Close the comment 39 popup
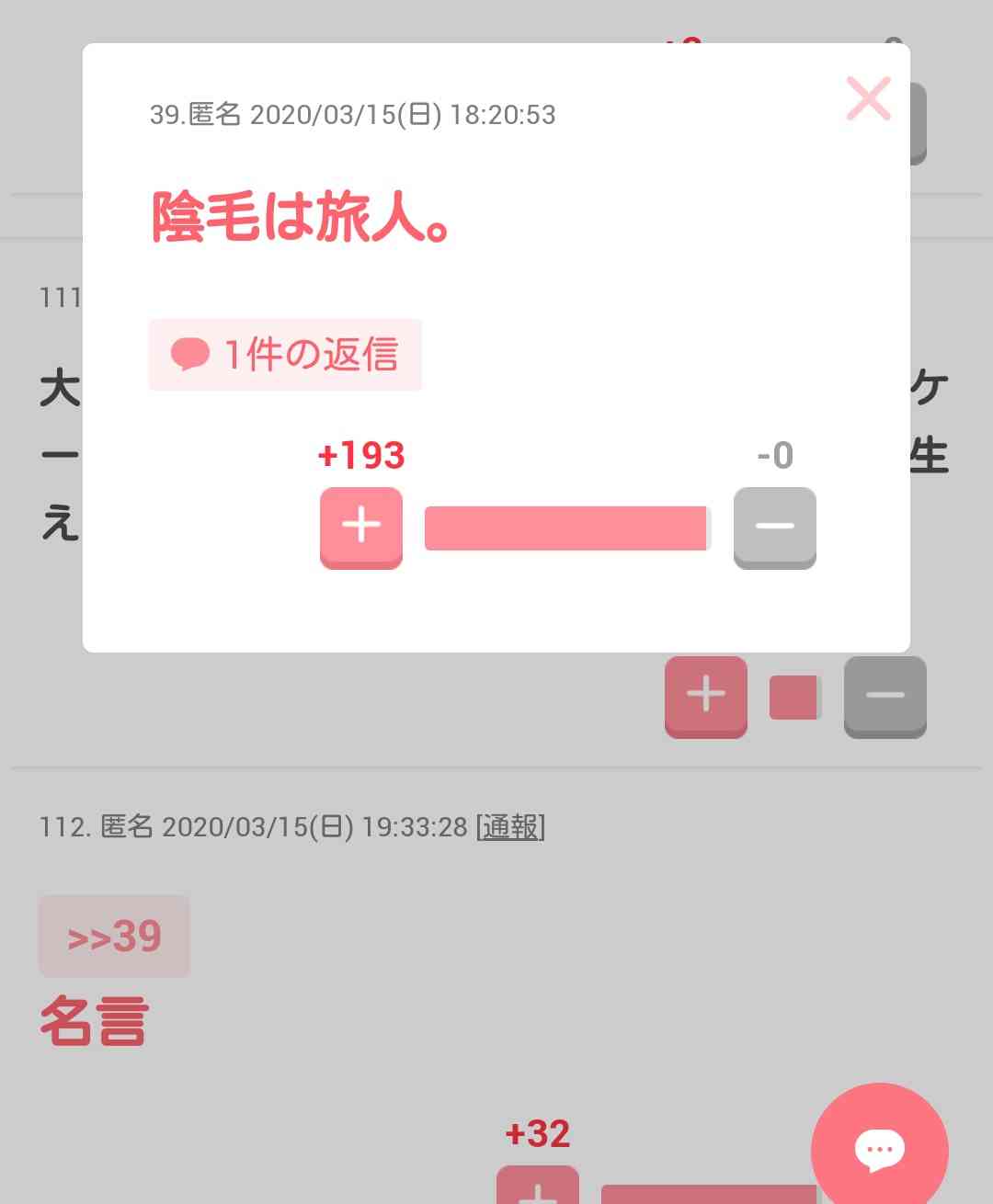Image resolution: width=993 pixels, height=1204 pixels. coord(868,98)
